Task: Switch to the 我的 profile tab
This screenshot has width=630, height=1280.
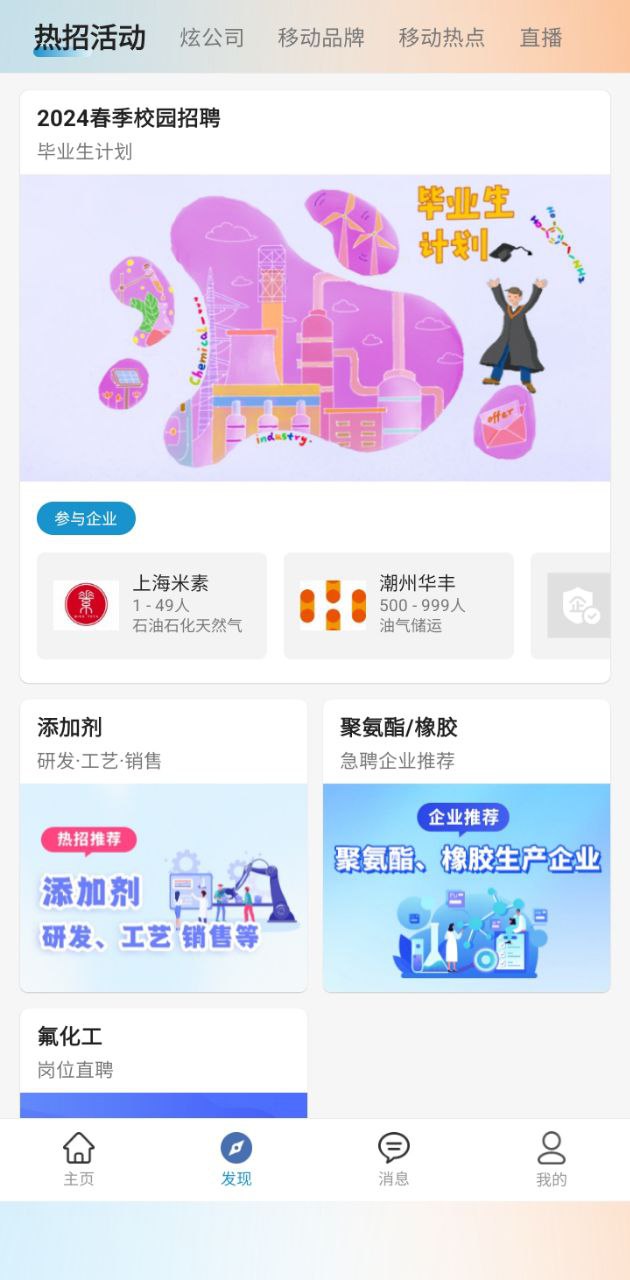Action: pyautogui.click(x=551, y=1160)
